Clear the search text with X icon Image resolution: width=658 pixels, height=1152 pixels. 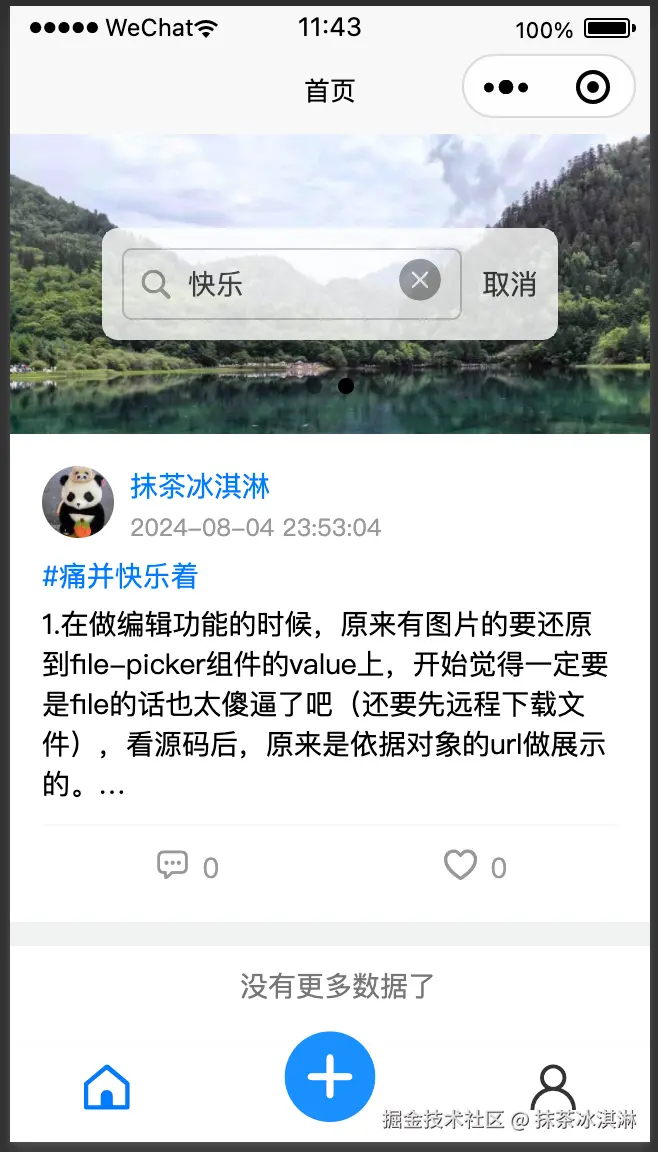[420, 281]
